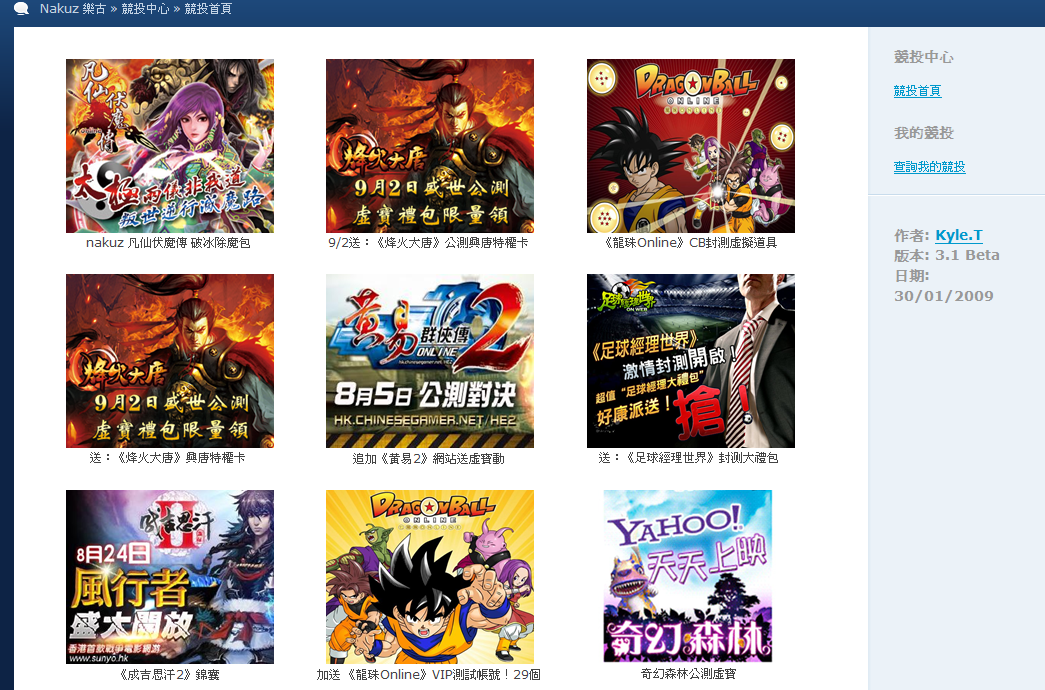View author Kyle.T's profile link
1045x690 pixels.
click(x=958, y=236)
